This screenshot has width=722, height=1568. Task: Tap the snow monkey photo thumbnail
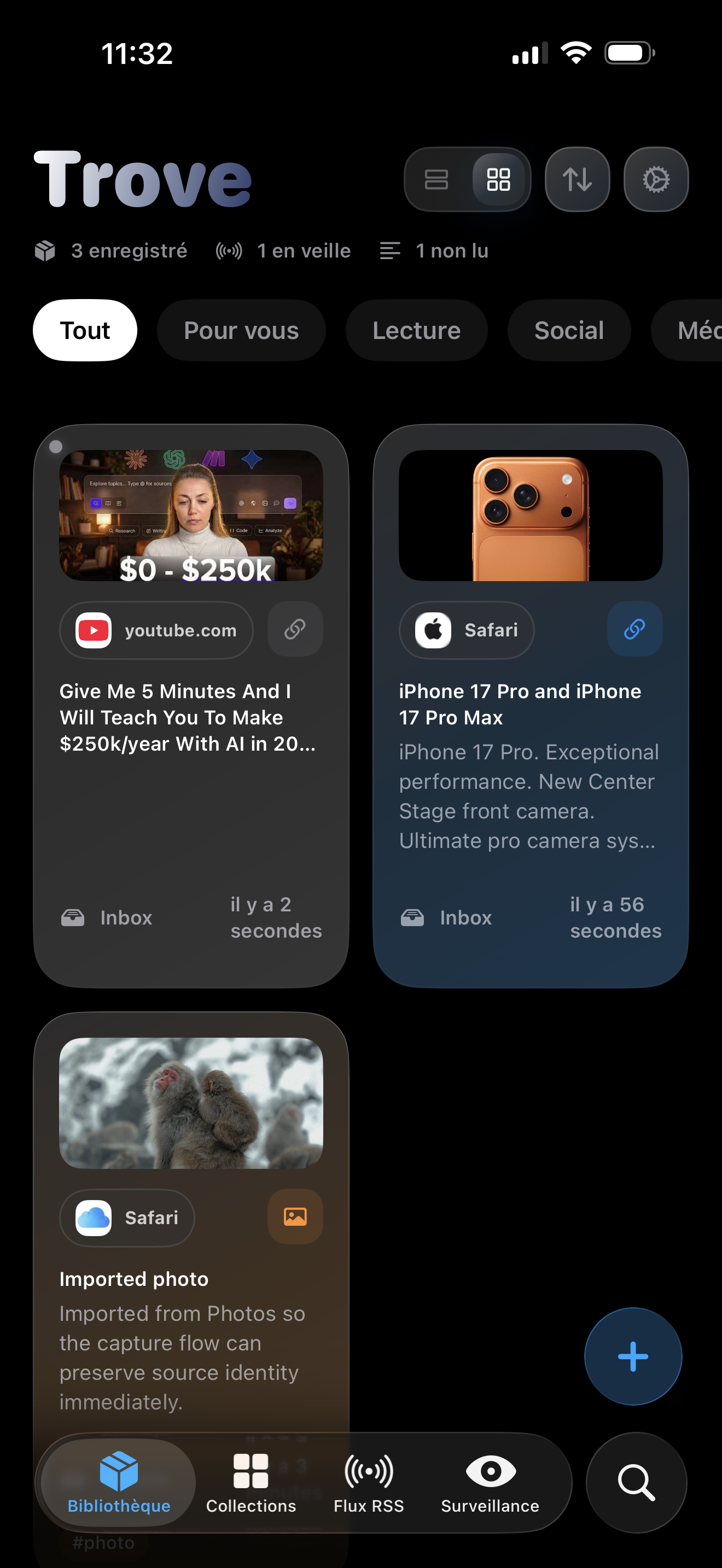click(191, 1103)
